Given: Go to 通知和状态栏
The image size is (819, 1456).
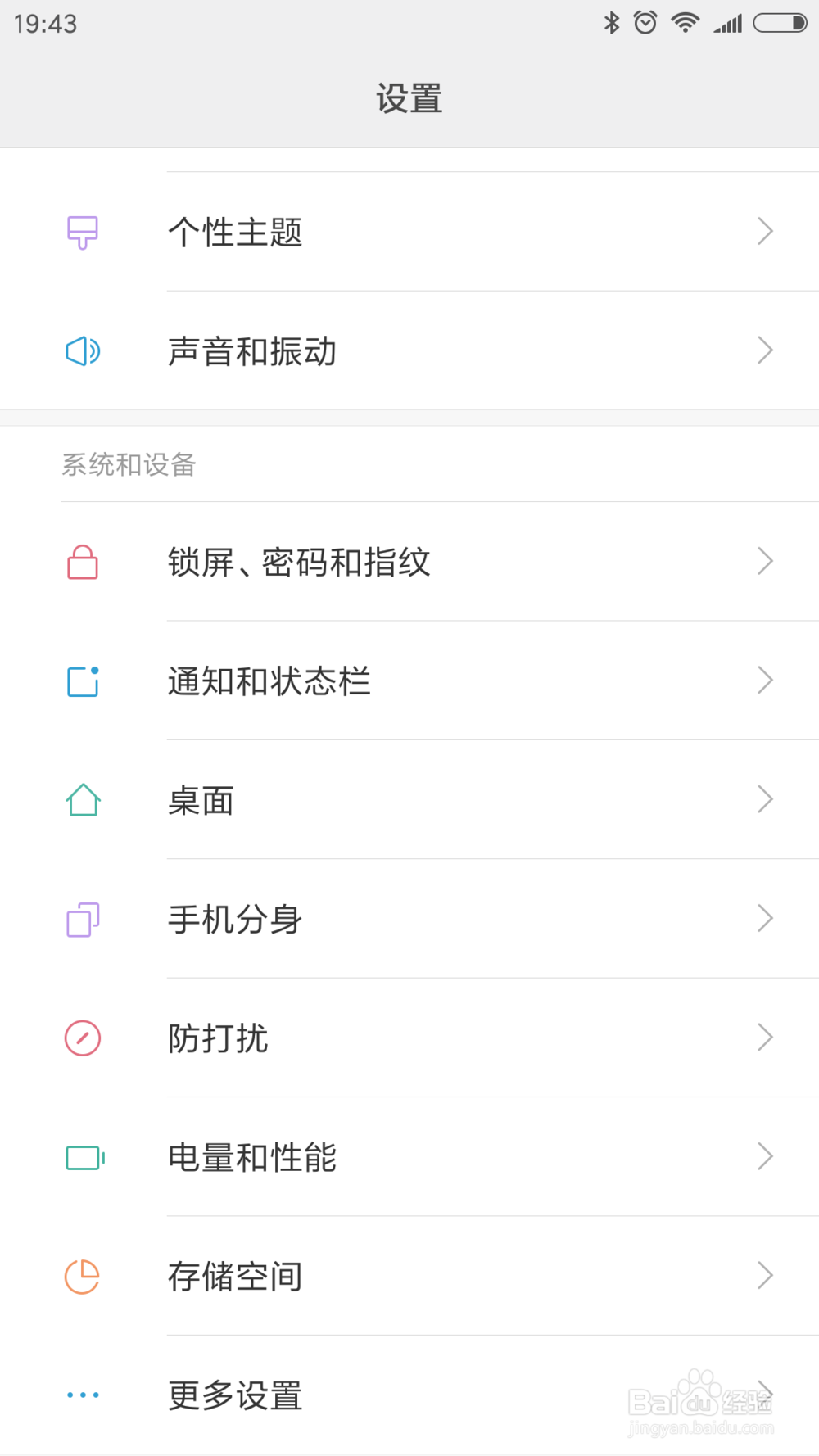Looking at the screenshot, I should (x=409, y=681).
